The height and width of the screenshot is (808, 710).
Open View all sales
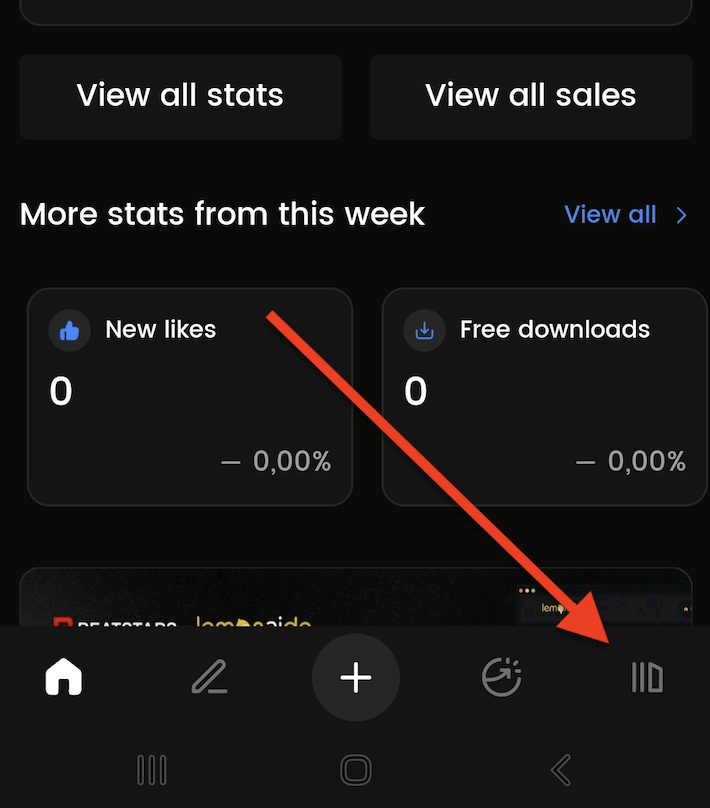point(530,96)
